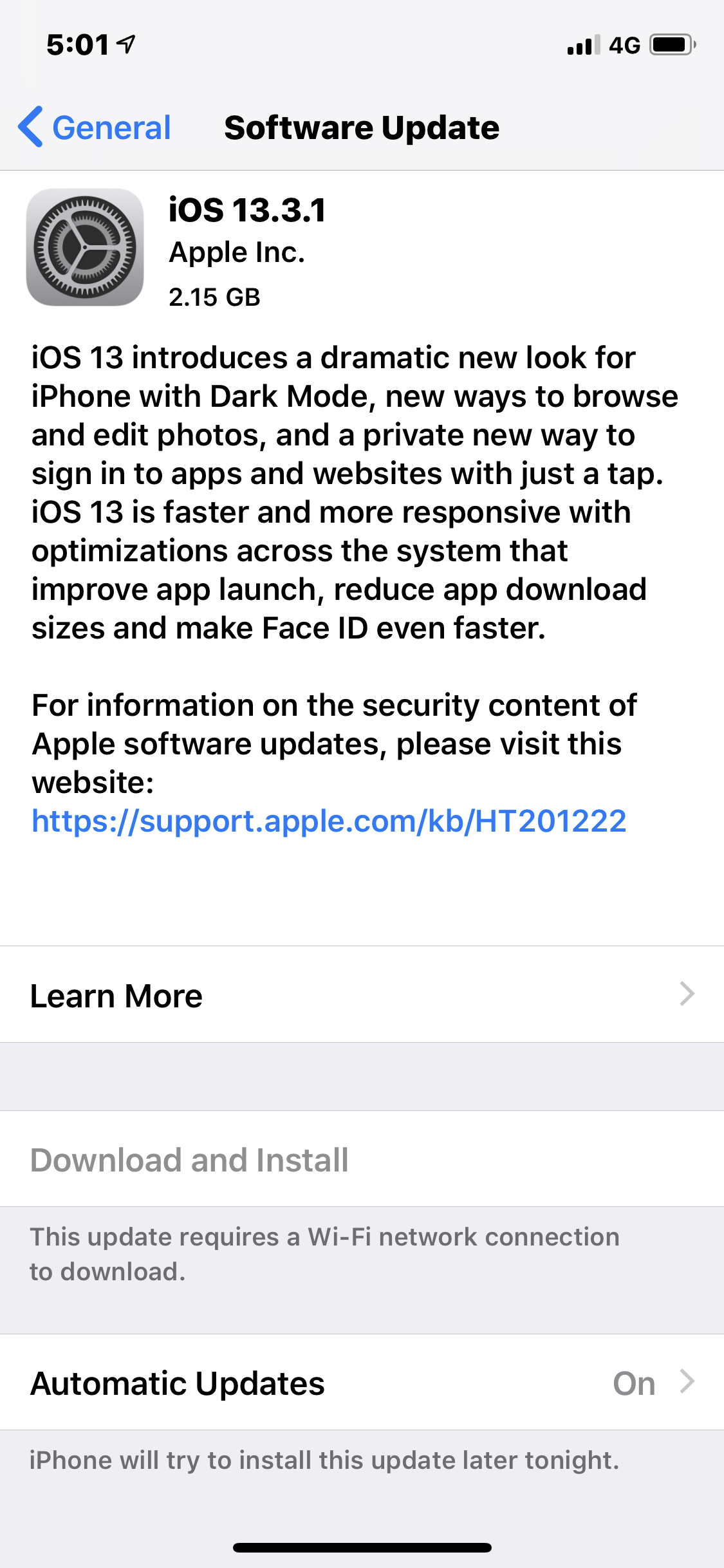The height and width of the screenshot is (1568, 724).
Task: Open the Learn More row
Action: pos(362,994)
